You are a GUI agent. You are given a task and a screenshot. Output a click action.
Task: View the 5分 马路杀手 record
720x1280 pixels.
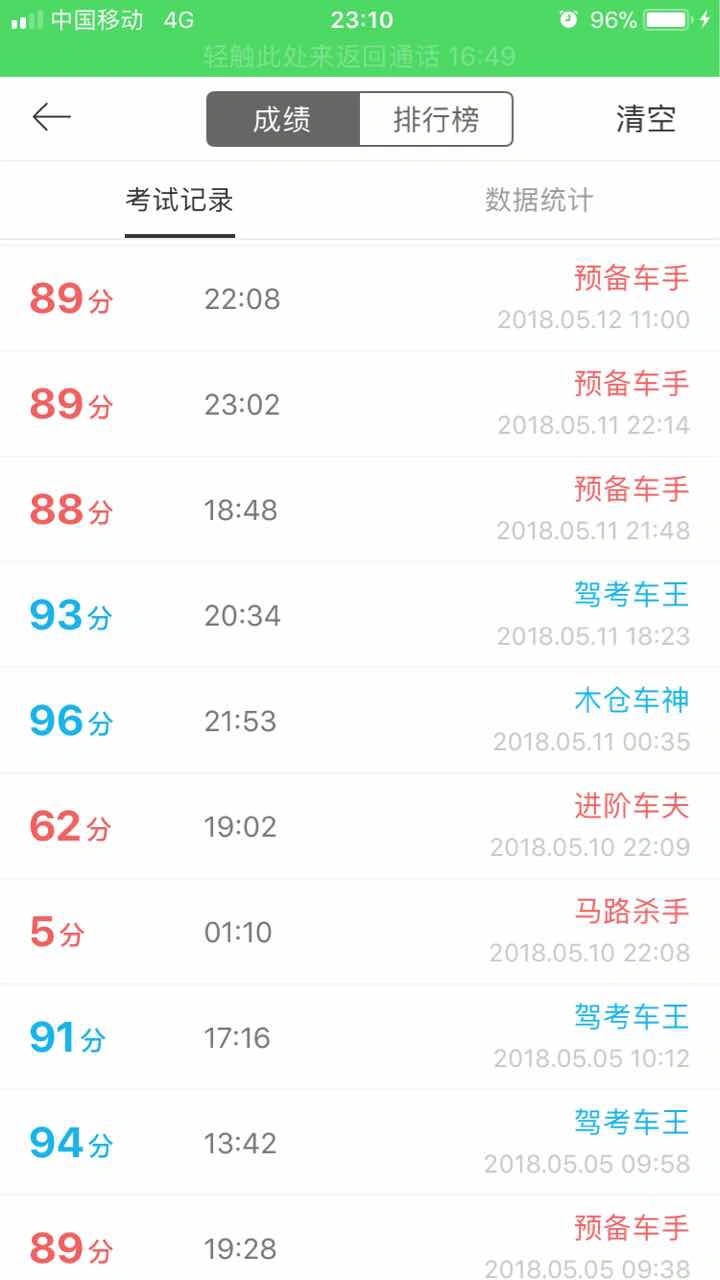pos(360,932)
